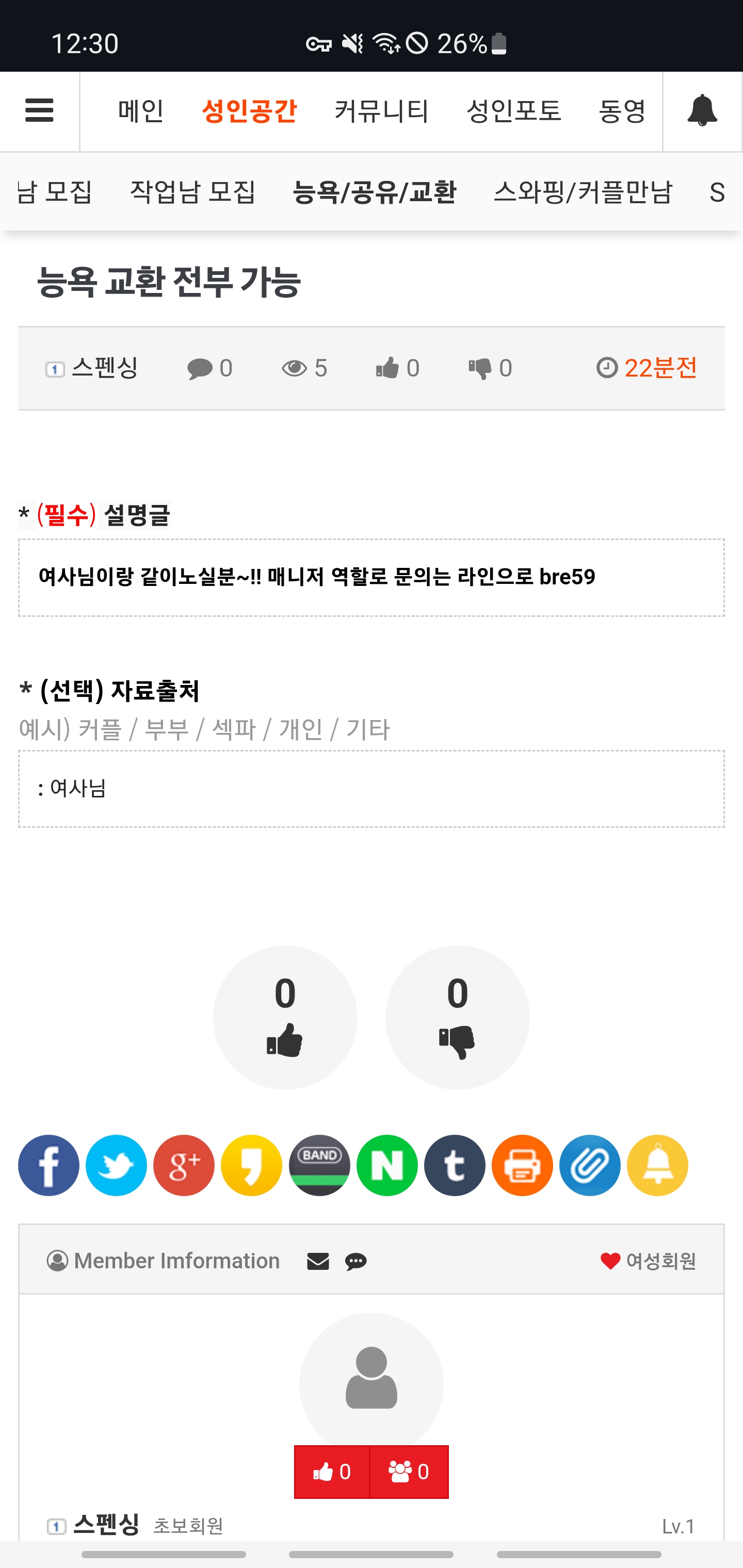Share to Tumblr
Image resolution: width=743 pixels, height=1568 pixels.
coord(455,1165)
